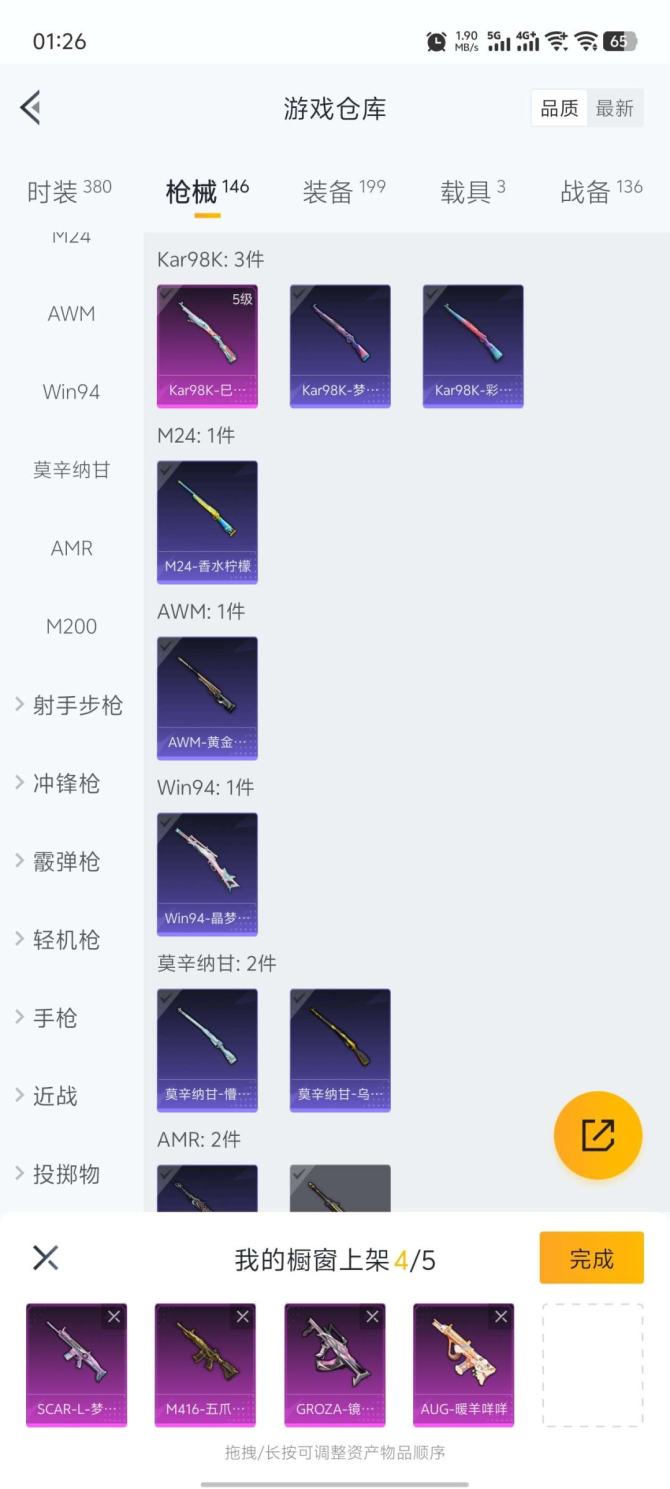Jump to AWM in the sidebar
The height and width of the screenshot is (1489, 670).
(x=71, y=314)
